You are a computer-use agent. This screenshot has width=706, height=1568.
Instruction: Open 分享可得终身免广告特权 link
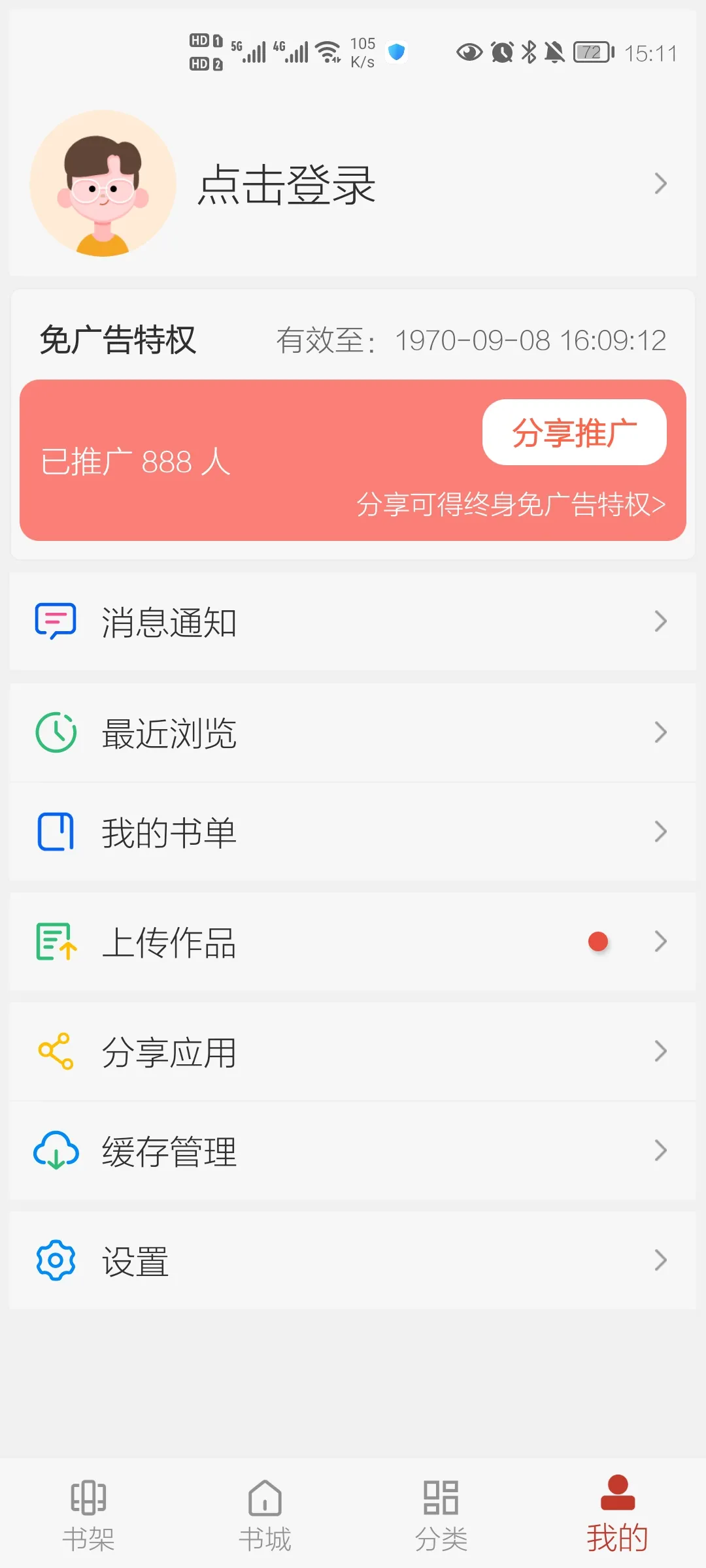coord(512,504)
